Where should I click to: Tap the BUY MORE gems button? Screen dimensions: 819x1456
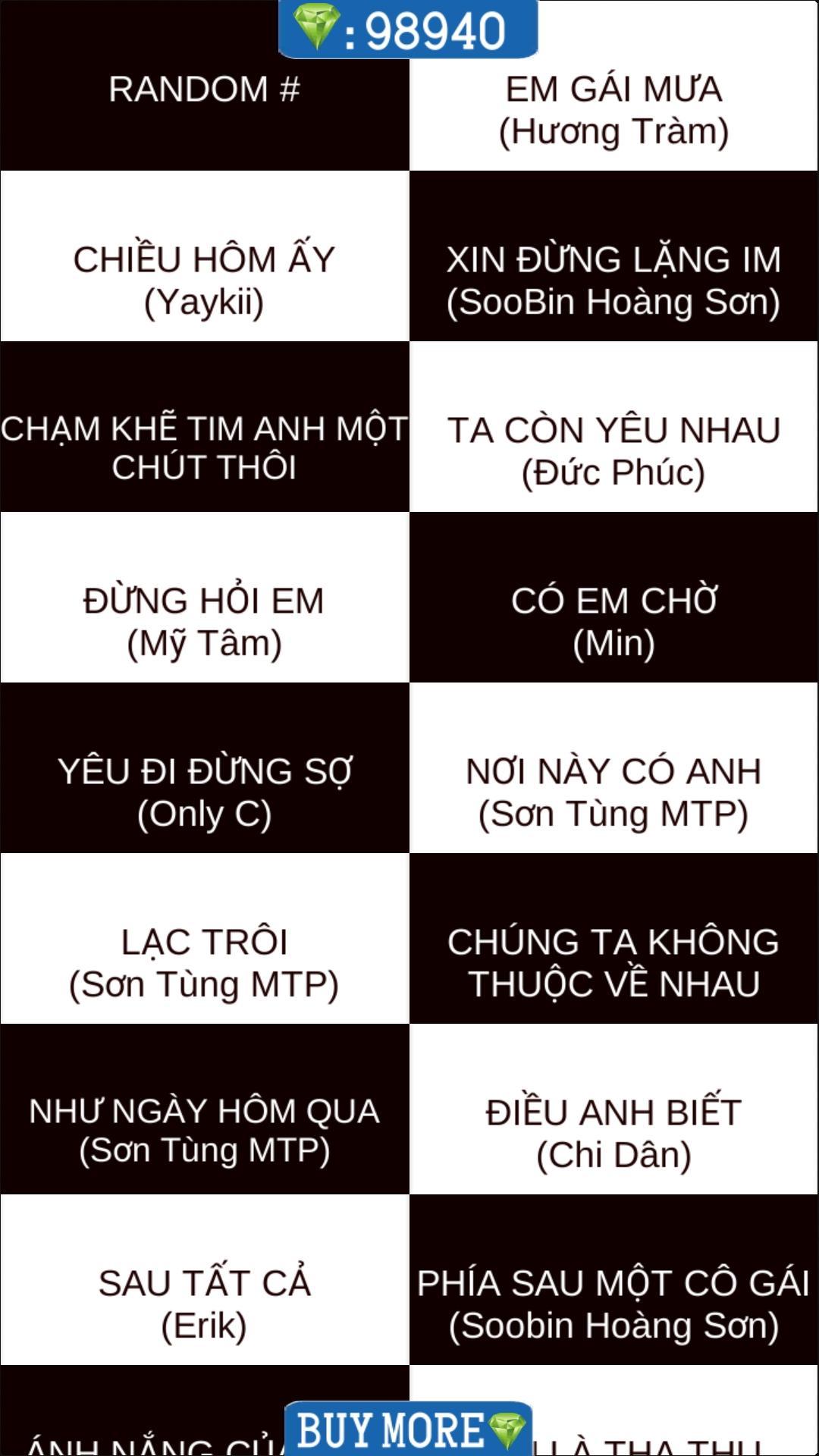[x=408, y=1429]
